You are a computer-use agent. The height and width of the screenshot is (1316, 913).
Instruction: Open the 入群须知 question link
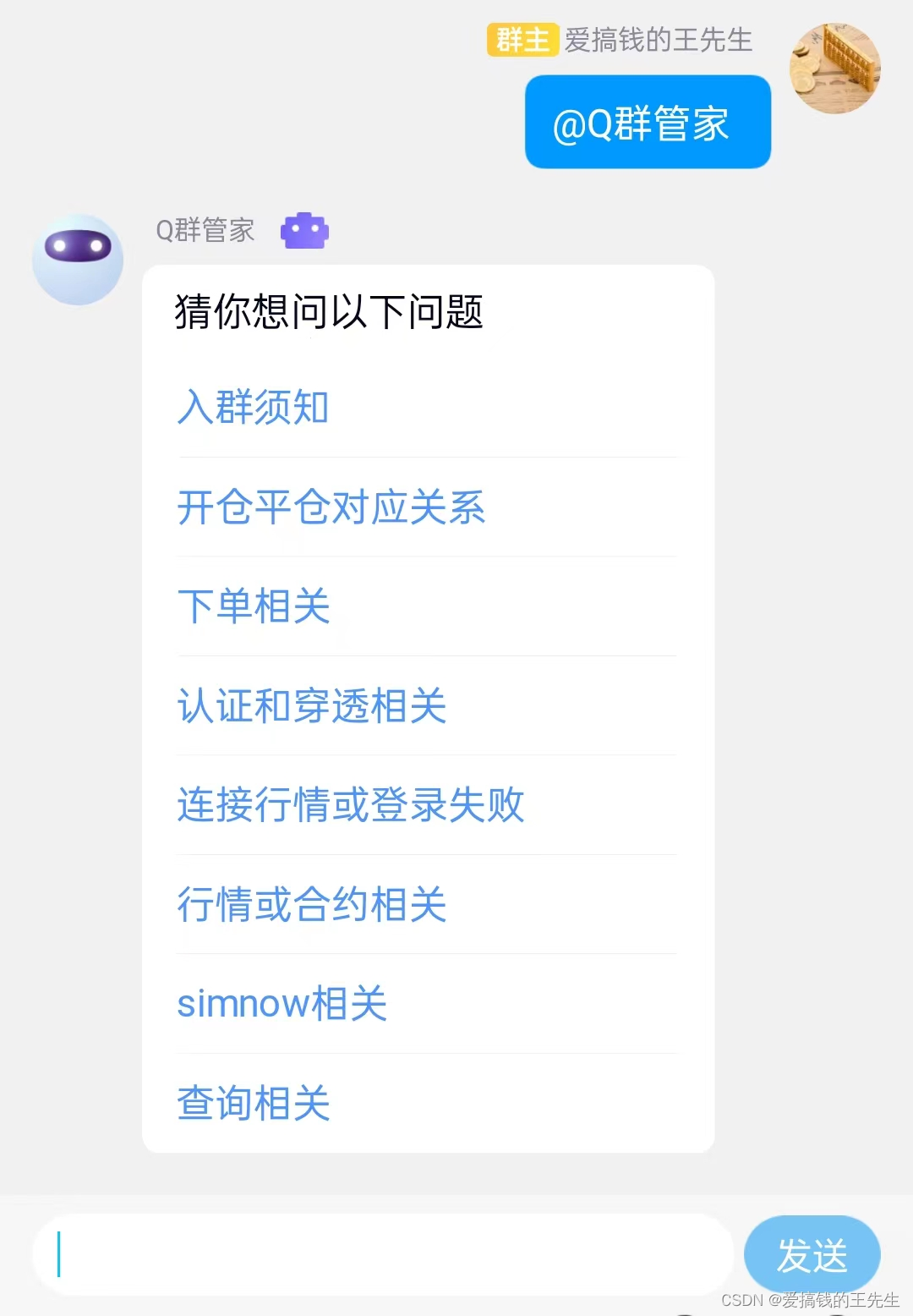click(x=251, y=409)
